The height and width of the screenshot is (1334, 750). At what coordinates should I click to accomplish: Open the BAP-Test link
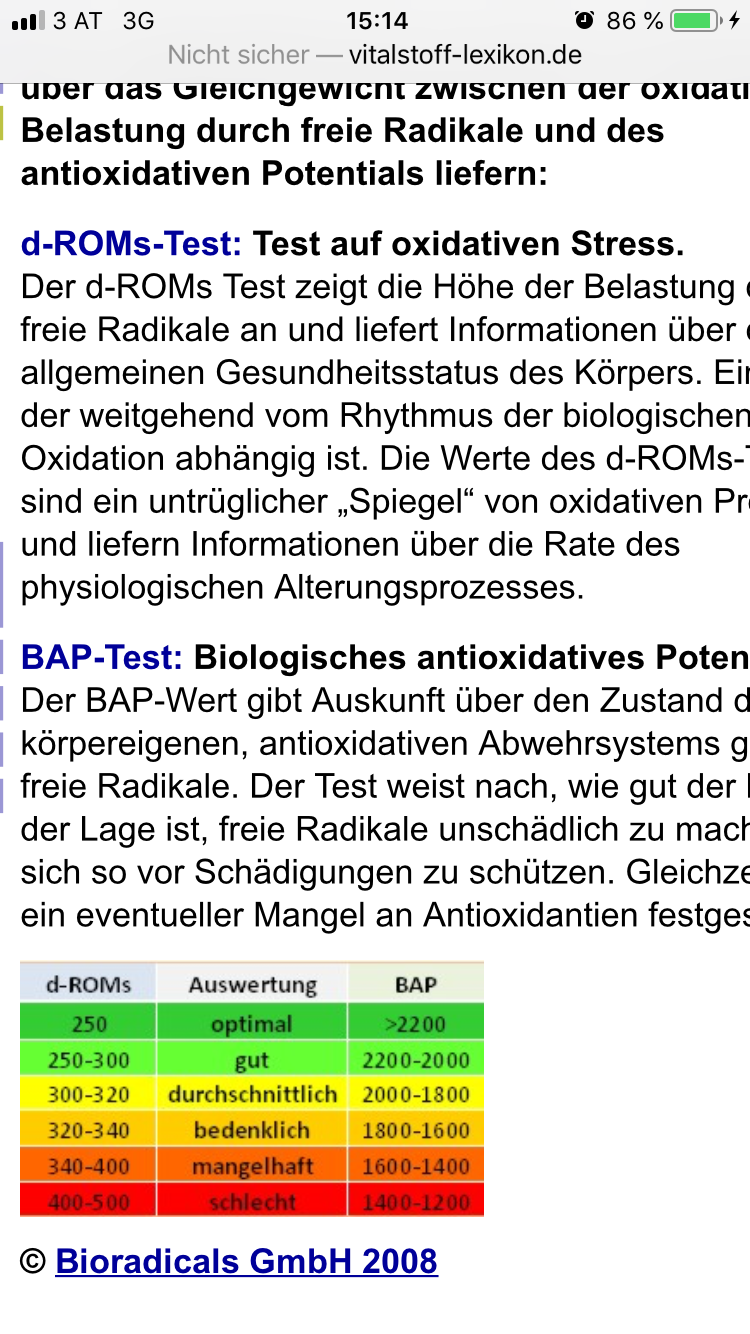[101, 657]
